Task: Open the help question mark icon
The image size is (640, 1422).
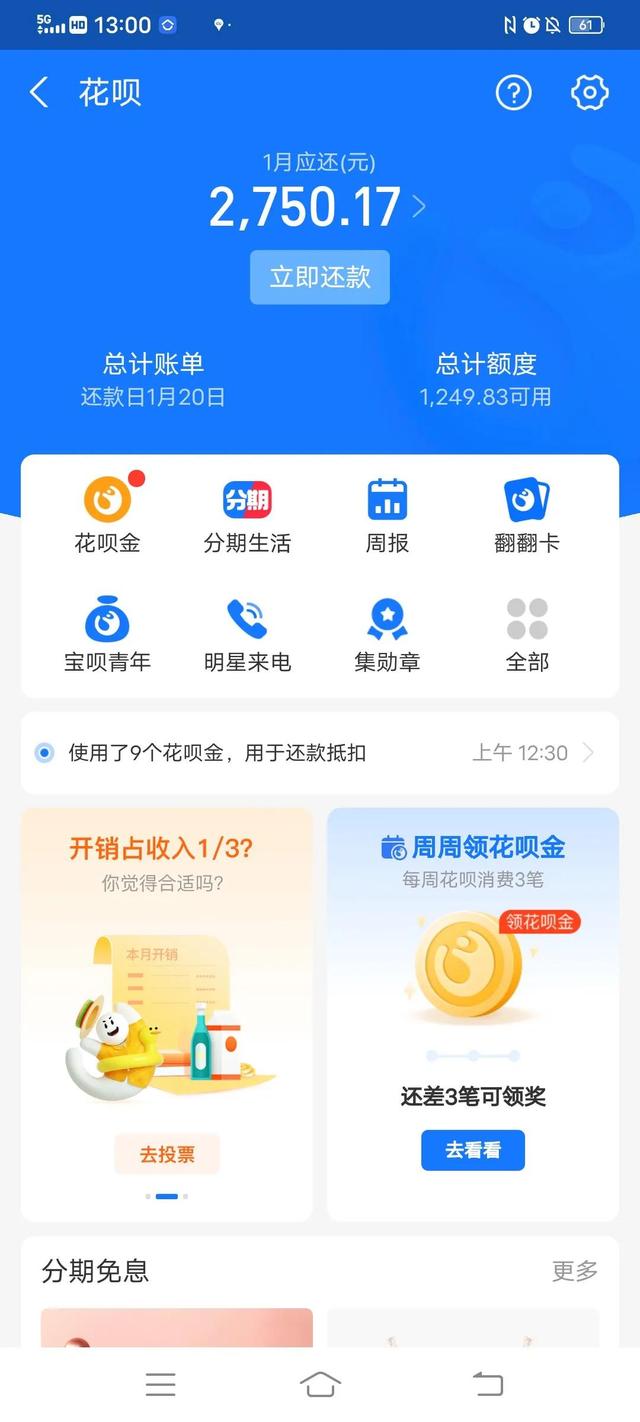Action: pos(514,93)
